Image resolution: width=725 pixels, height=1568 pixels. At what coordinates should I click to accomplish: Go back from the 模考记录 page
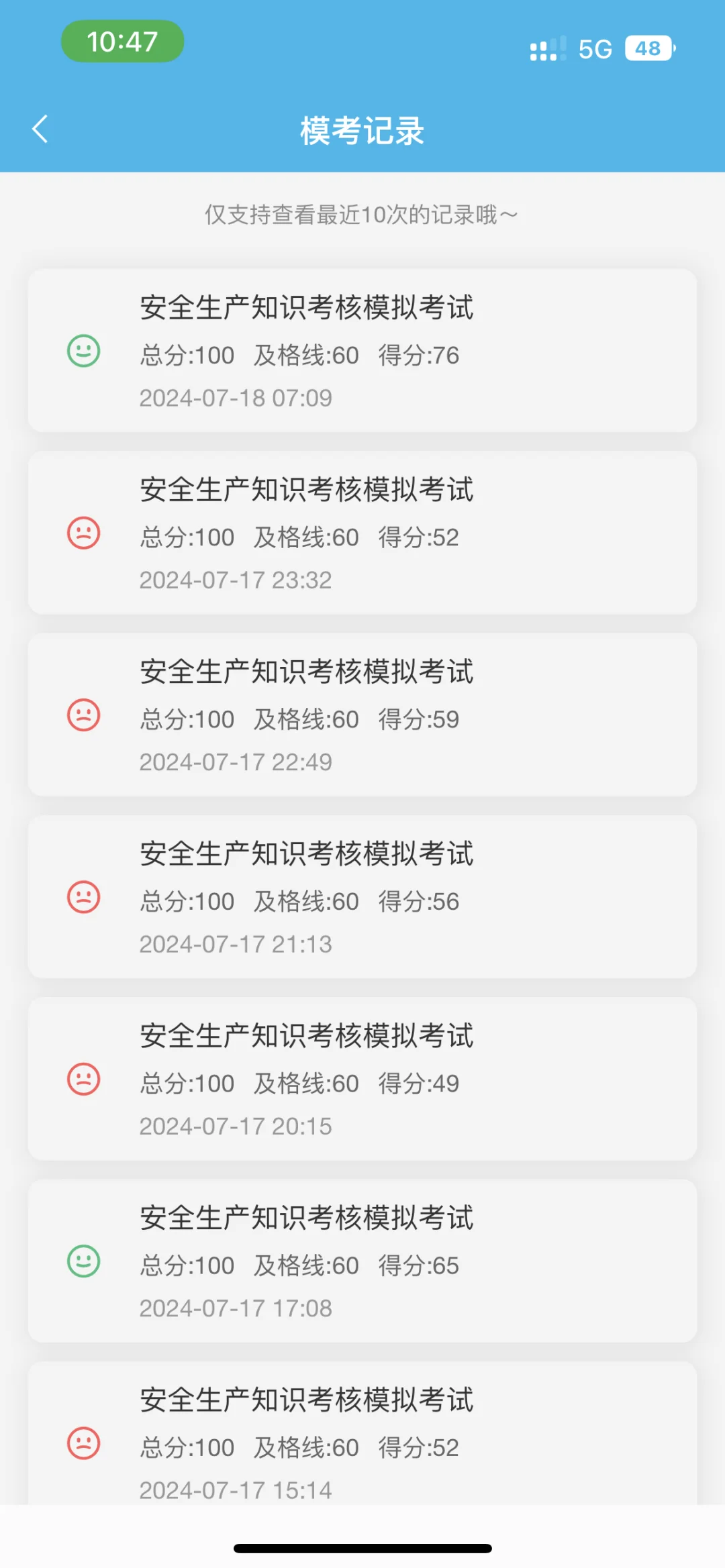40,129
